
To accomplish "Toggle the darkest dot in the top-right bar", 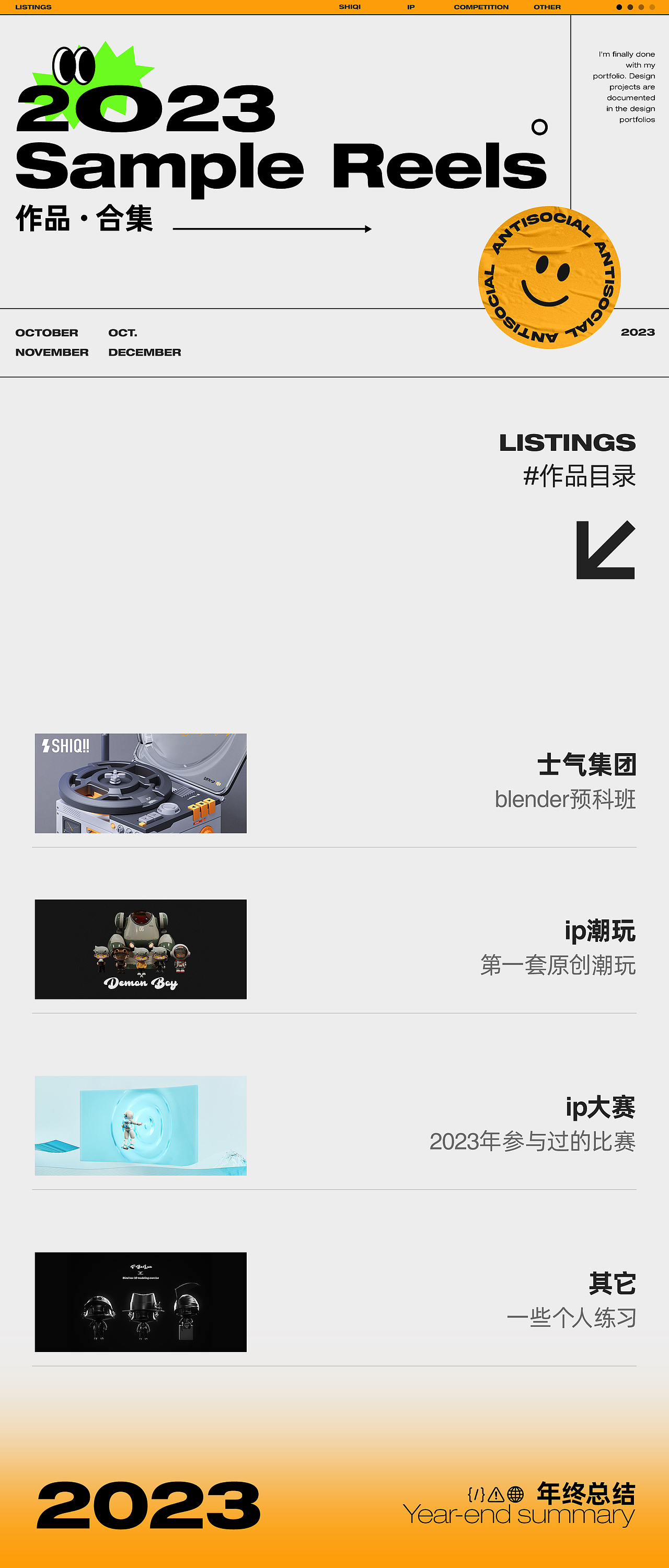I will (619, 7).
